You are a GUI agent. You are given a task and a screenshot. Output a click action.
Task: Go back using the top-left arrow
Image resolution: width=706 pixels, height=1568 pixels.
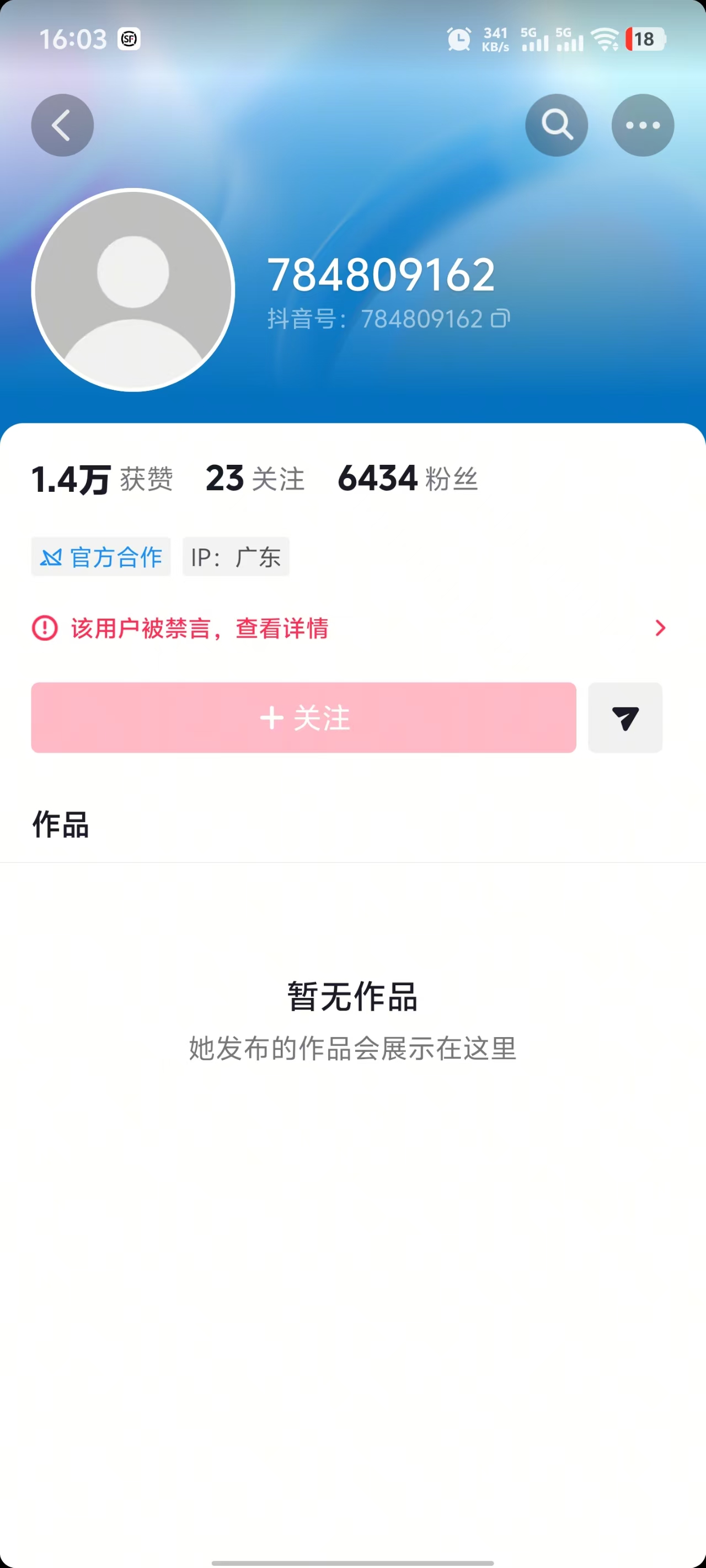62,125
